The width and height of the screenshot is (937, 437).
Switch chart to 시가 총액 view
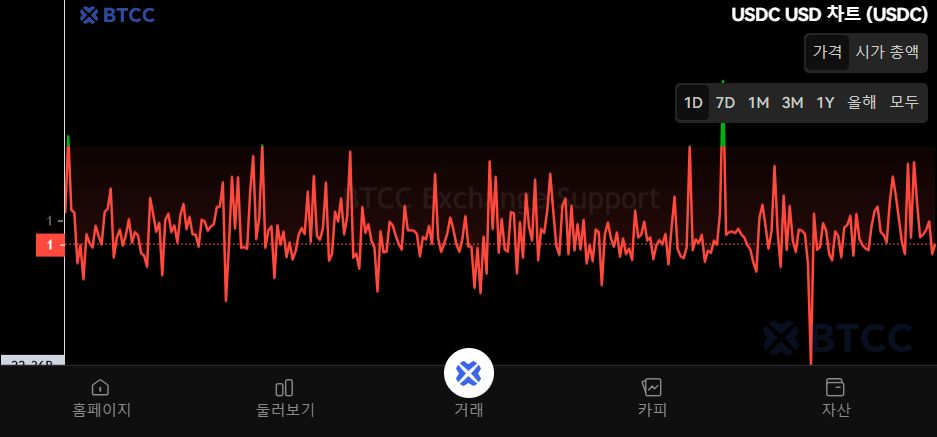(x=886, y=52)
